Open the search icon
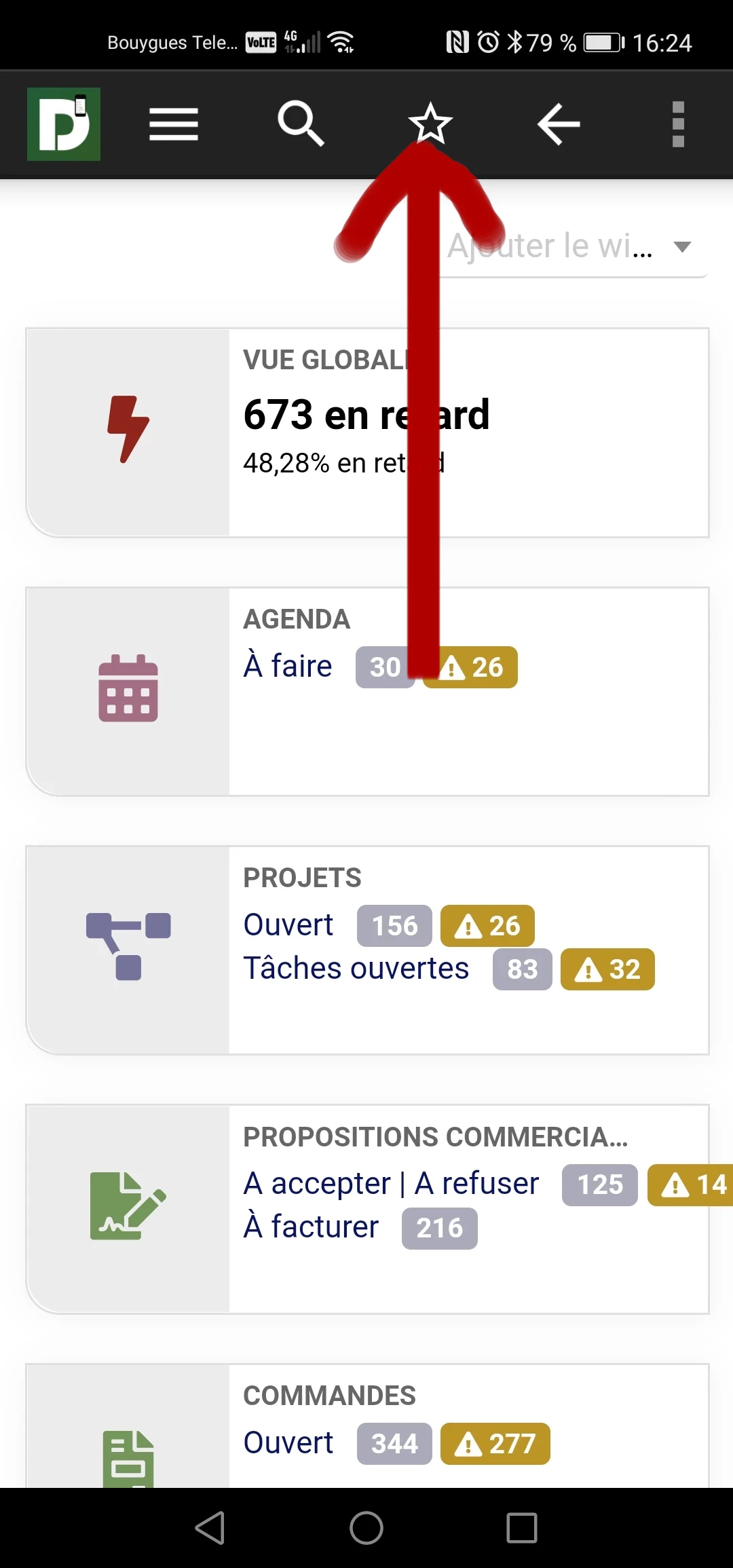The image size is (733, 1568). click(301, 124)
